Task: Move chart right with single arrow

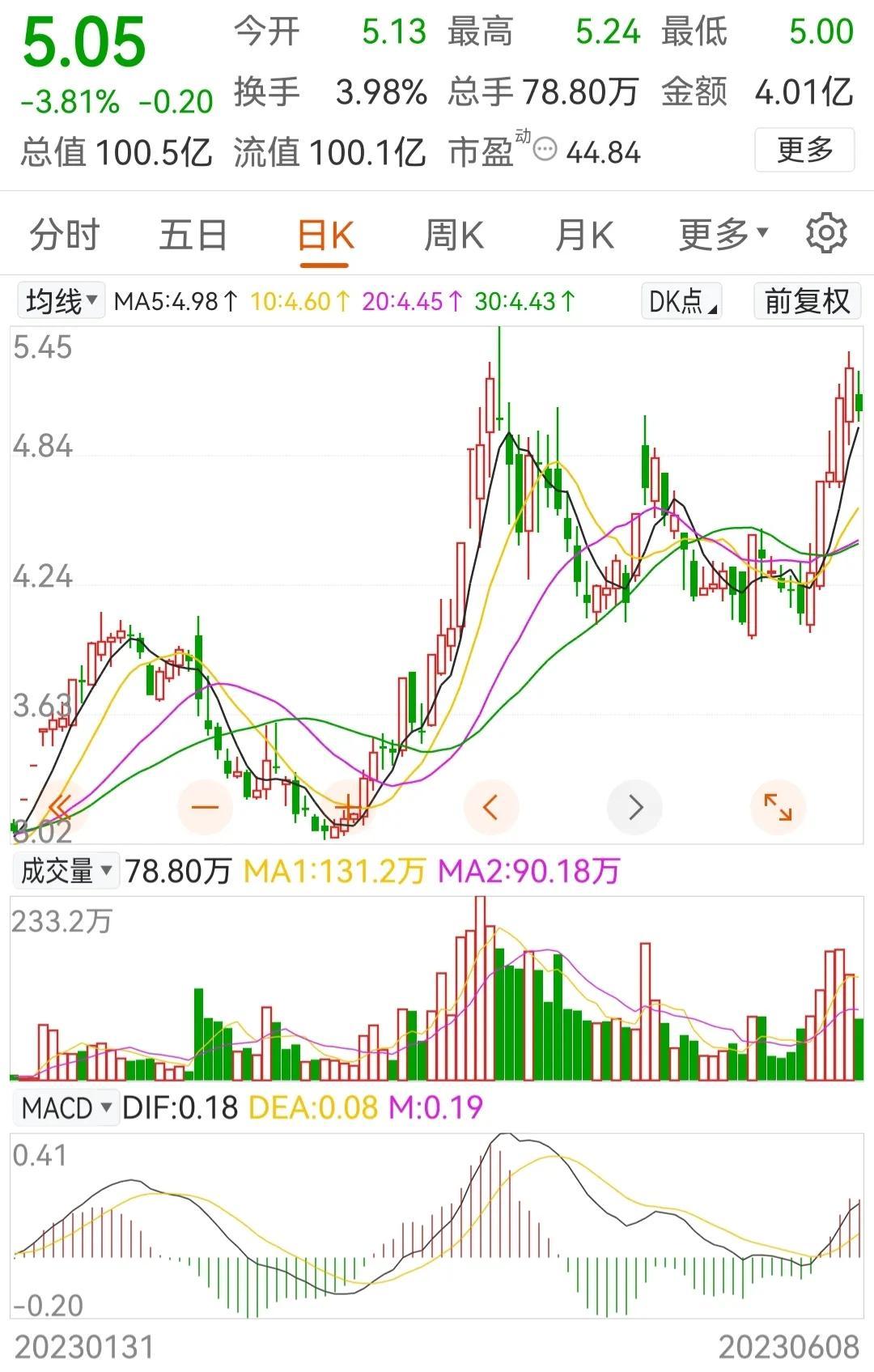Action: (634, 807)
